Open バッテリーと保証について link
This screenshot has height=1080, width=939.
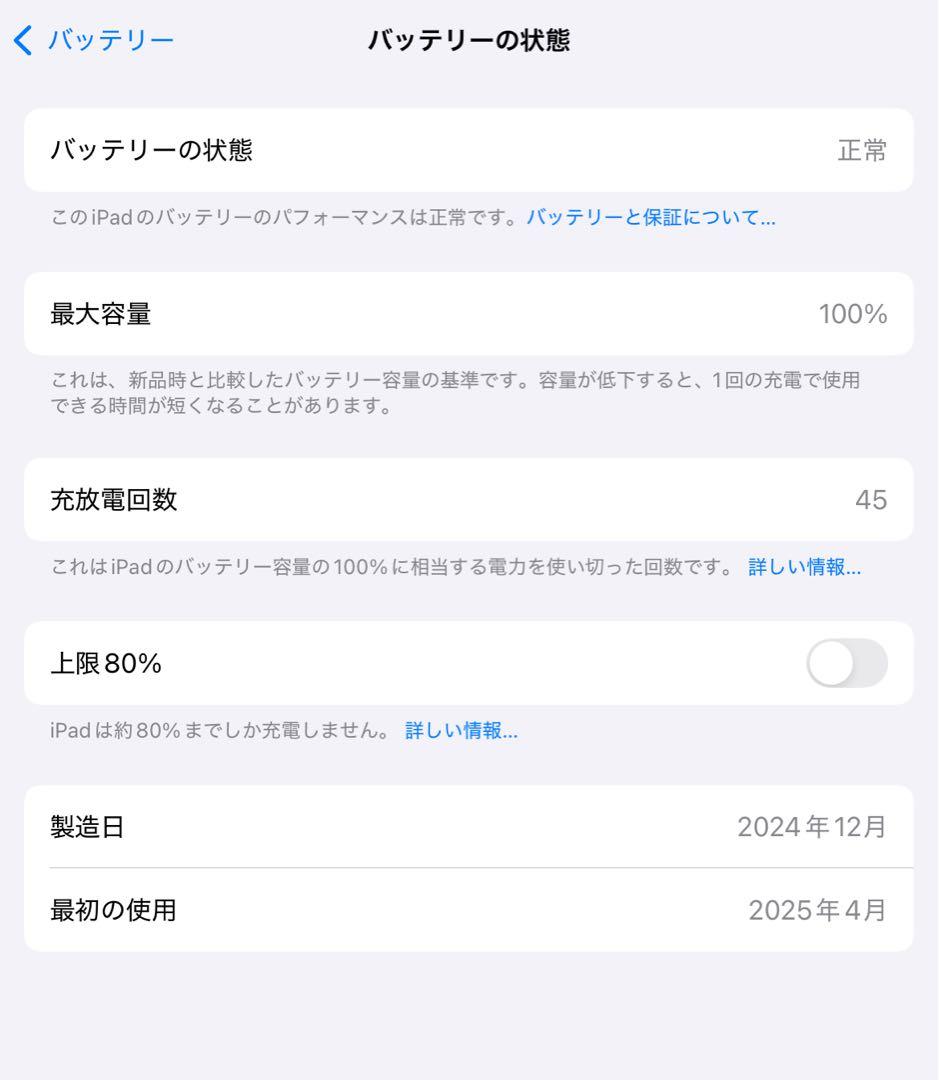[x=650, y=218]
